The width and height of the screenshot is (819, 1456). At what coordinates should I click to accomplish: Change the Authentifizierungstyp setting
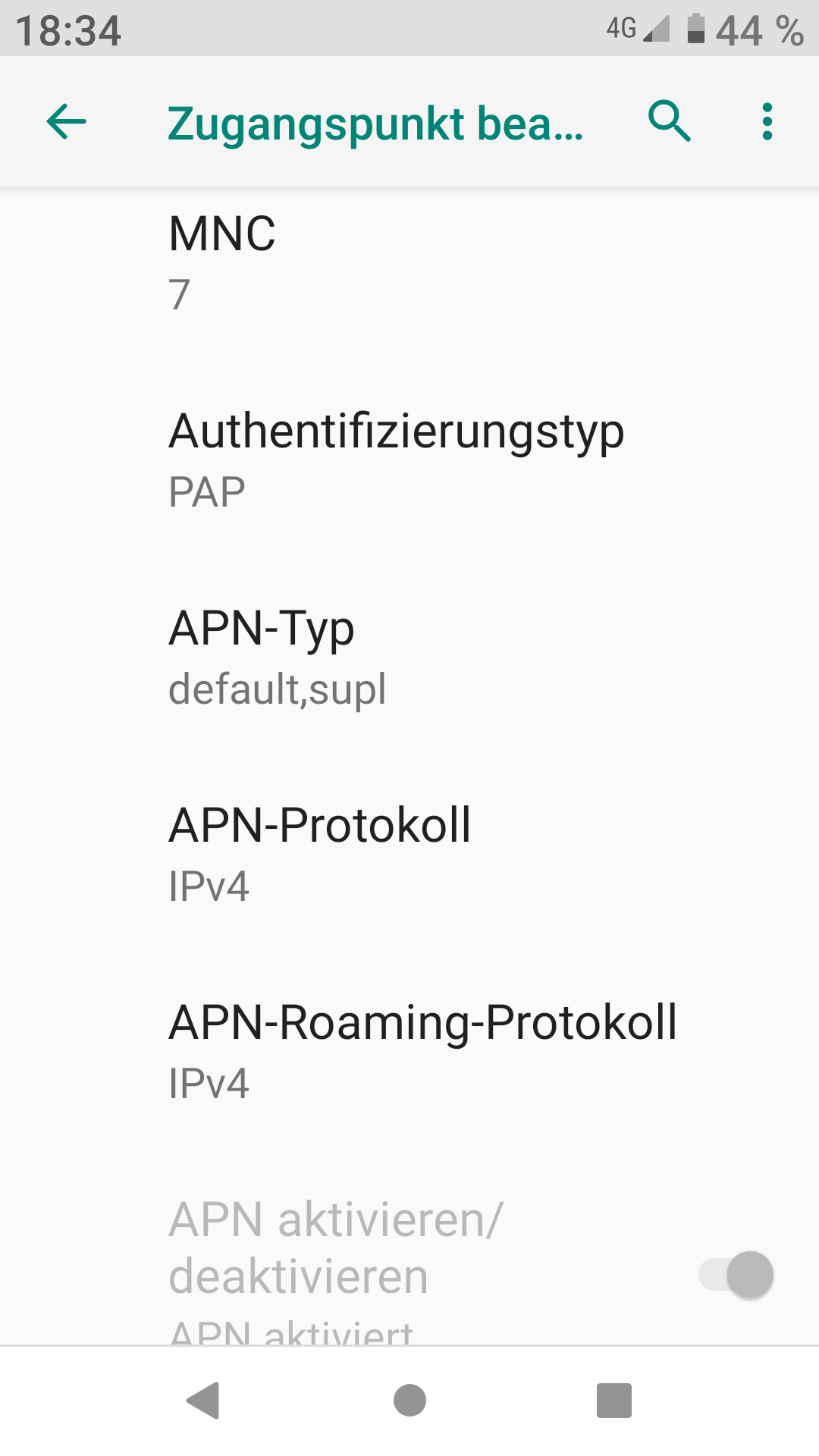coord(409,460)
